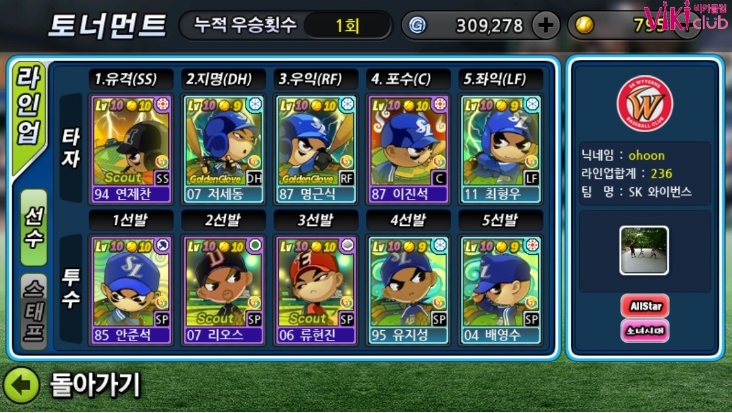Open the ohoon profile photo

point(644,251)
